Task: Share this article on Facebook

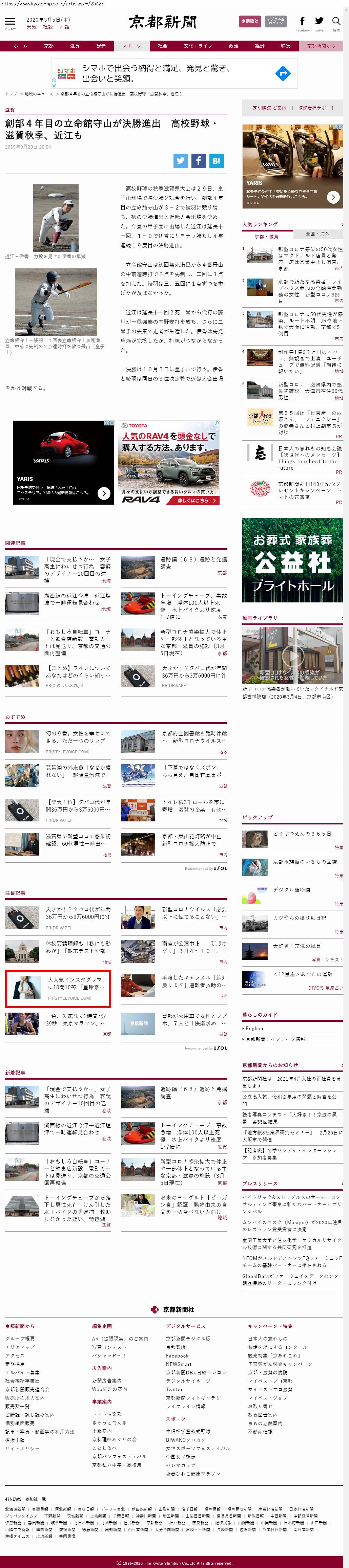Action: point(199,161)
